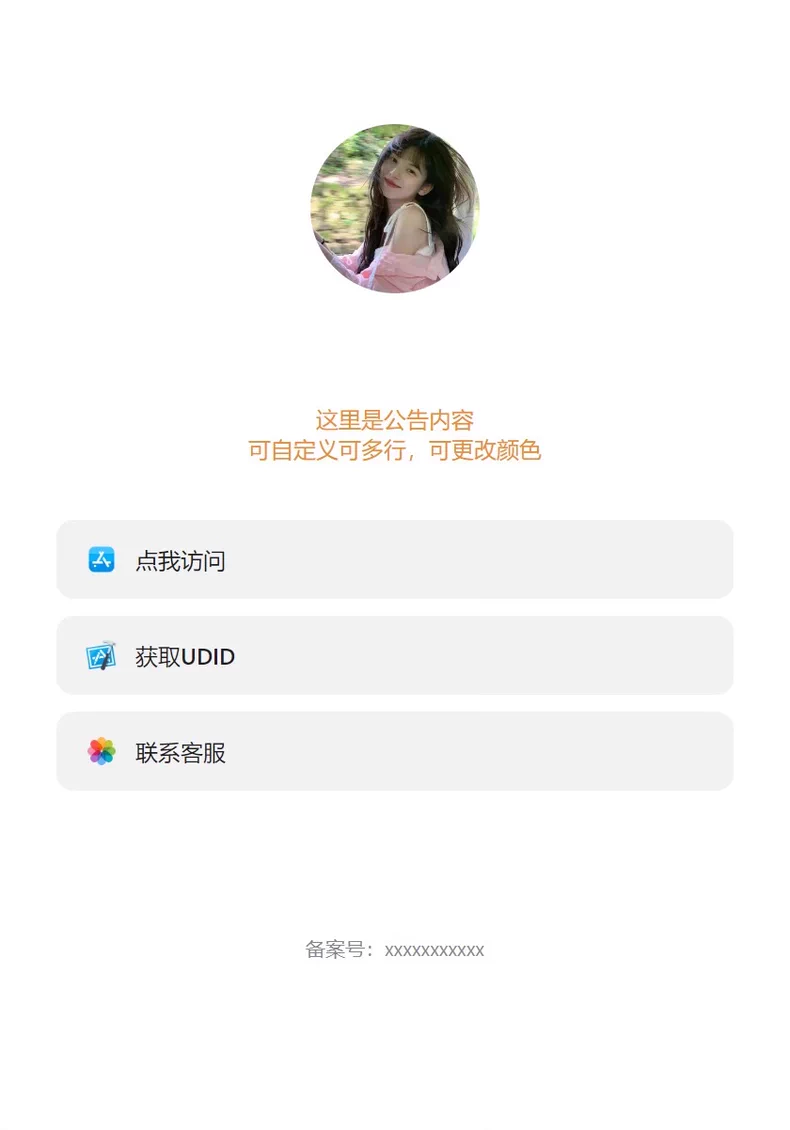Viewport: 790px width, 1130px height.
Task: Select the second announcement line 可自定义可多行
Action: click(395, 451)
